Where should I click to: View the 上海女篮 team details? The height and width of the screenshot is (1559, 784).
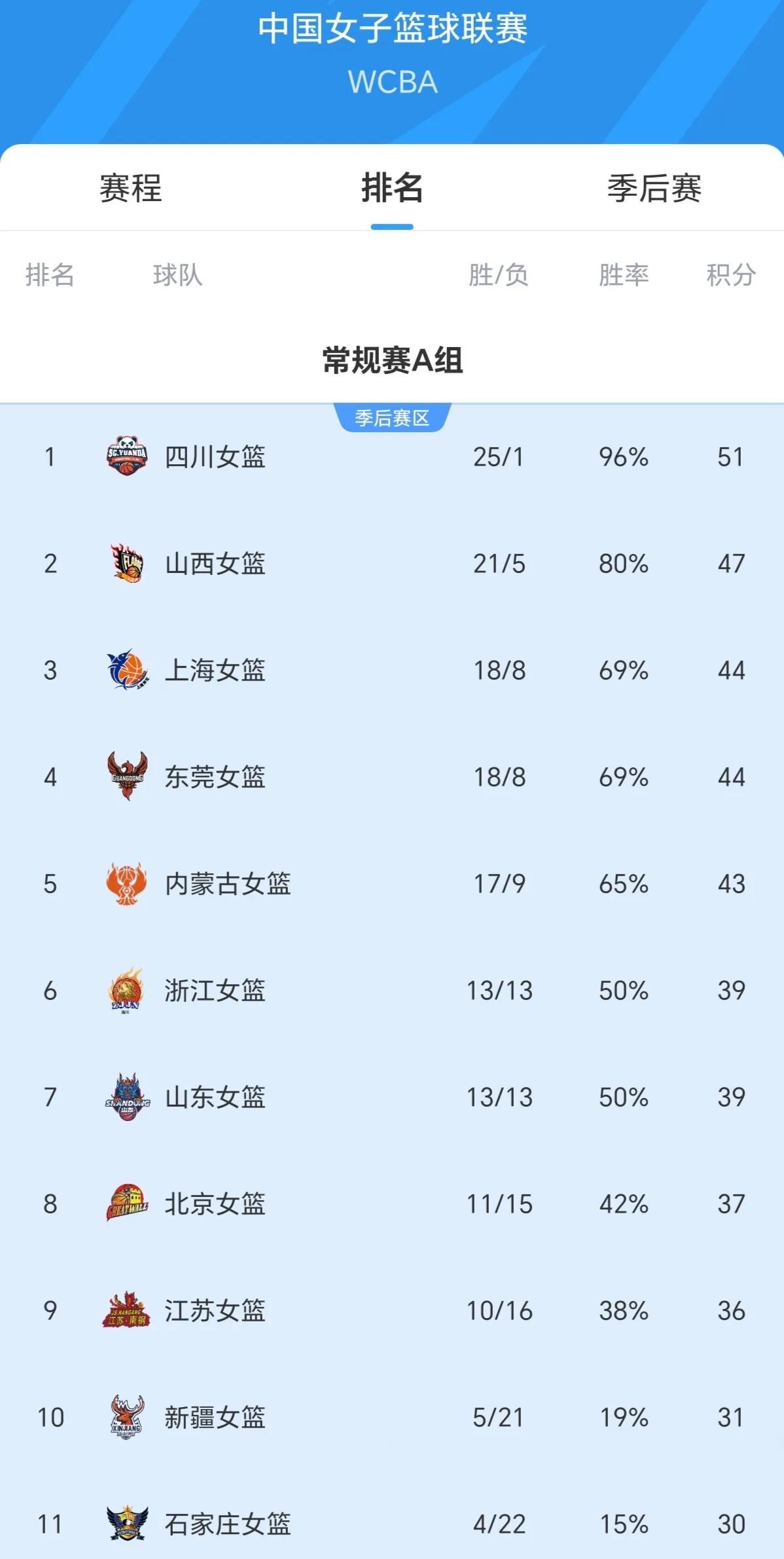pyautogui.click(x=215, y=670)
